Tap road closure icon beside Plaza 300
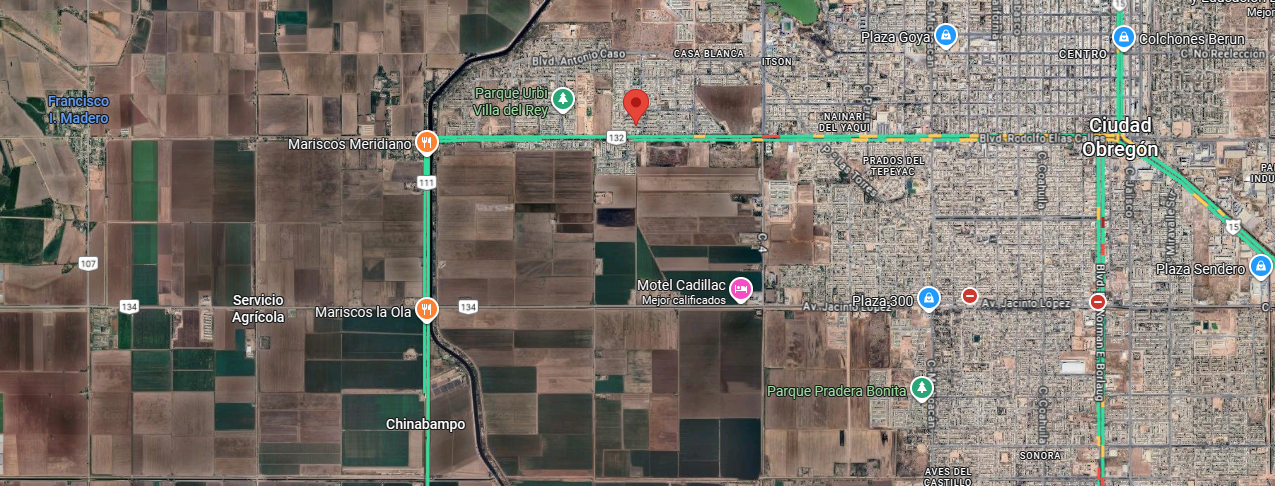Image resolution: width=1275 pixels, height=486 pixels. point(970,295)
